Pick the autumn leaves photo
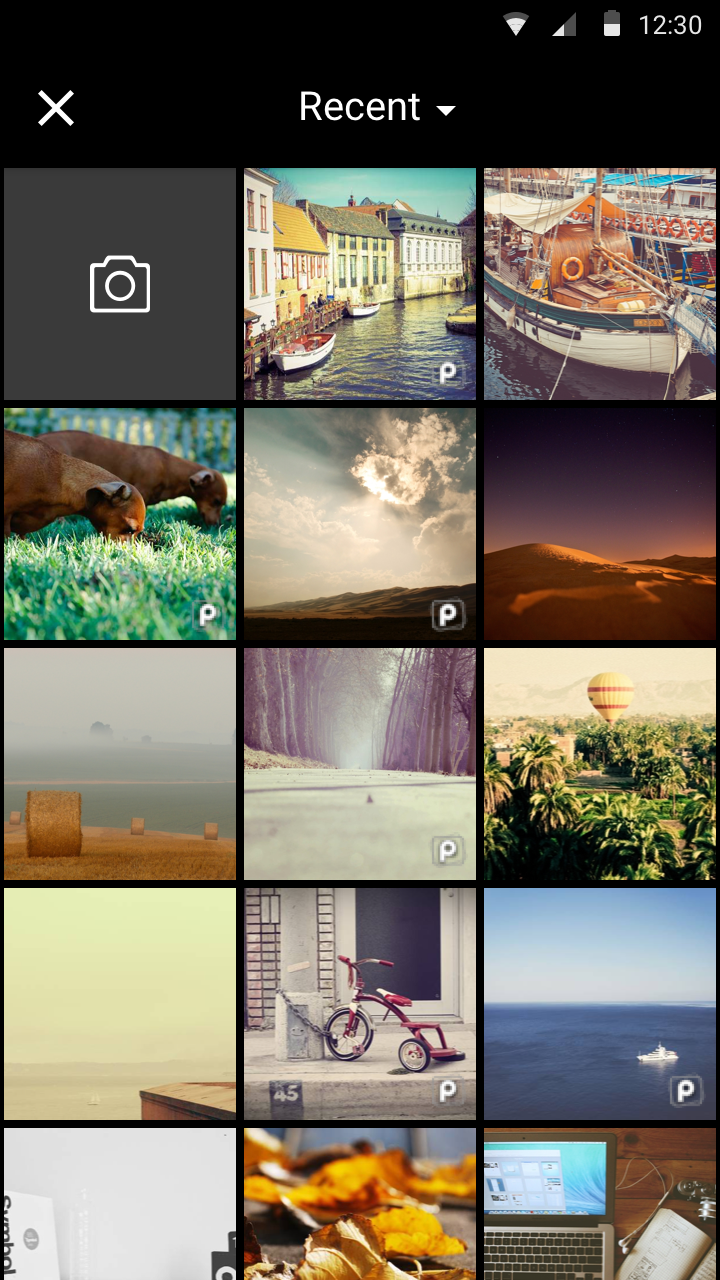The image size is (720, 1280). [x=360, y=1204]
